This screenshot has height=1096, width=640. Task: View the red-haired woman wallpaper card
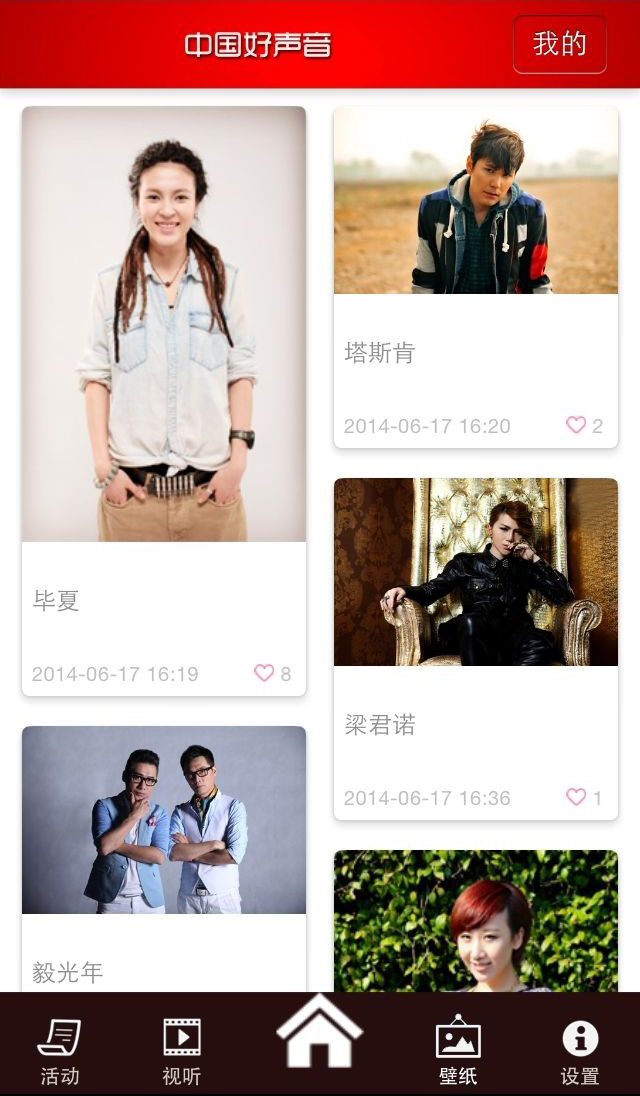(475, 922)
